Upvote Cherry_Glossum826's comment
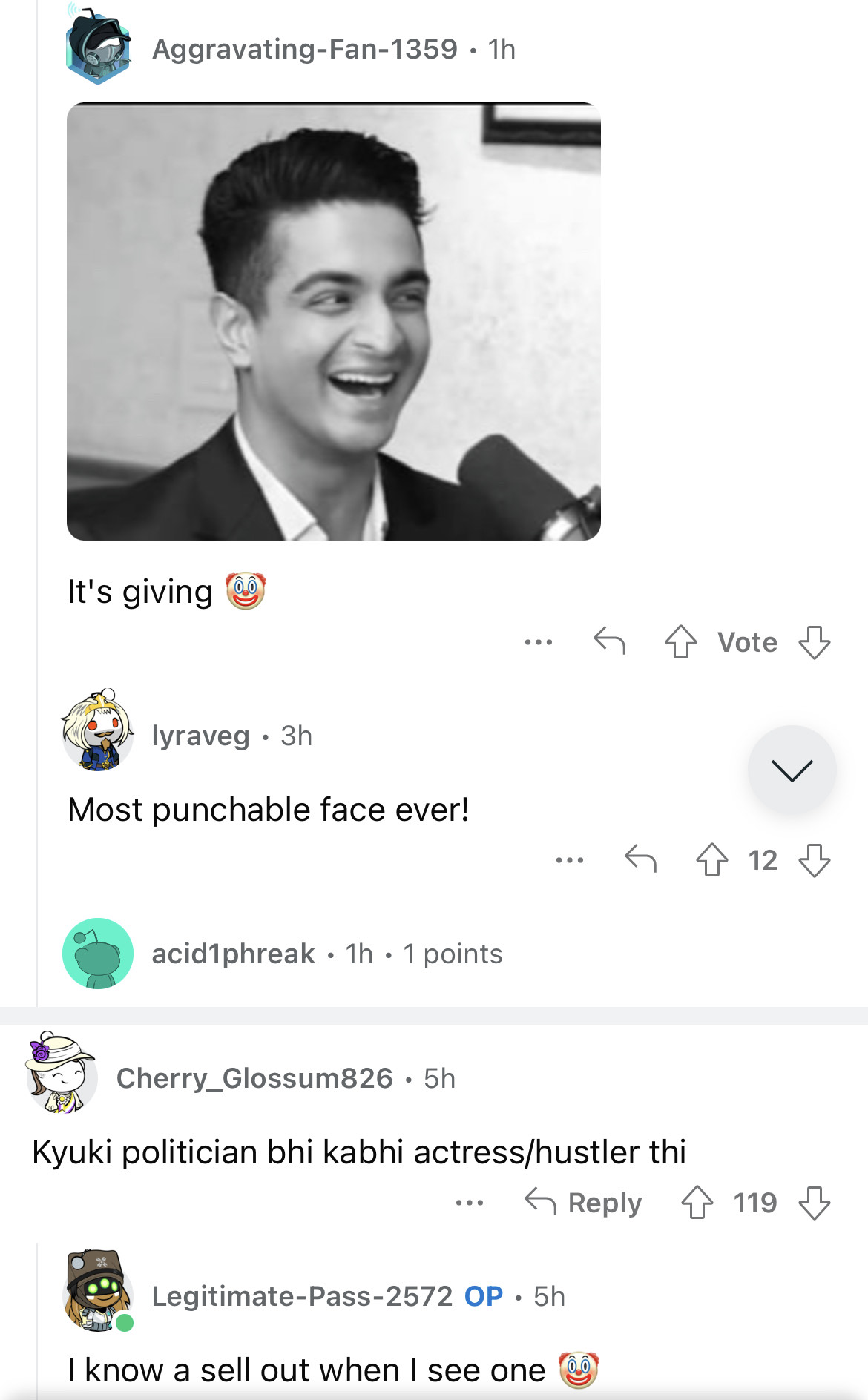 tap(697, 1203)
